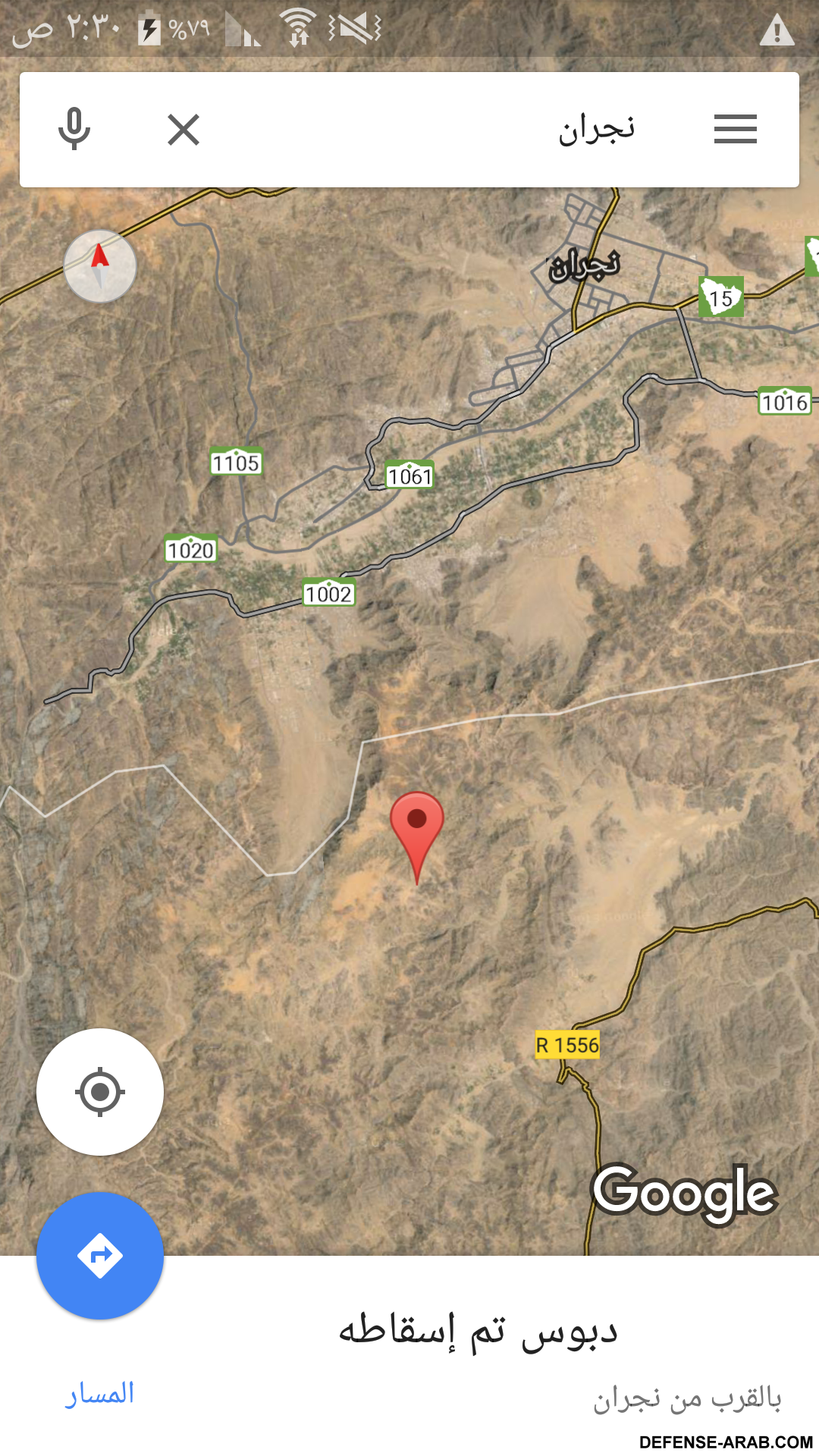Tap the search field showing نجران

(455, 129)
